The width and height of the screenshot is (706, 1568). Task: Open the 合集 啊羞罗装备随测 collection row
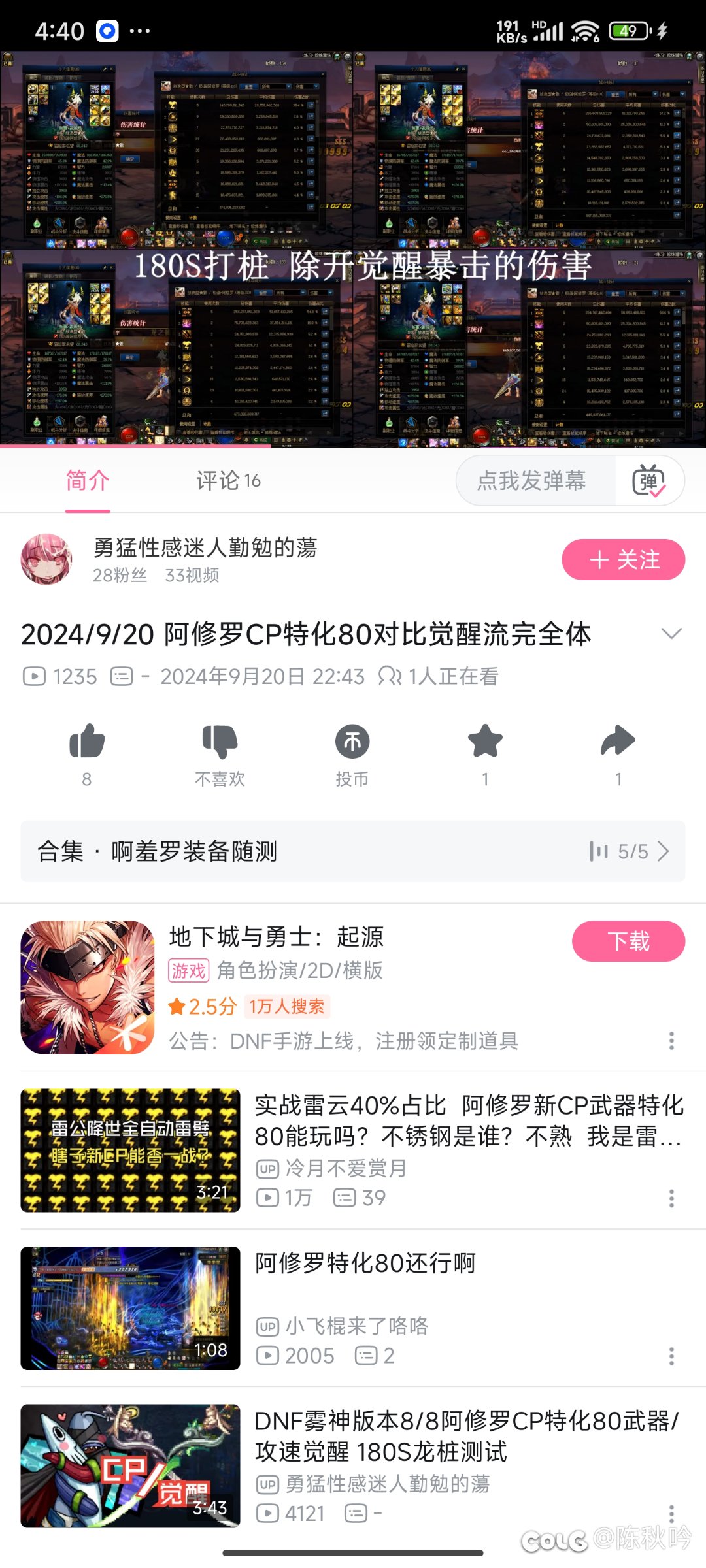tap(353, 851)
